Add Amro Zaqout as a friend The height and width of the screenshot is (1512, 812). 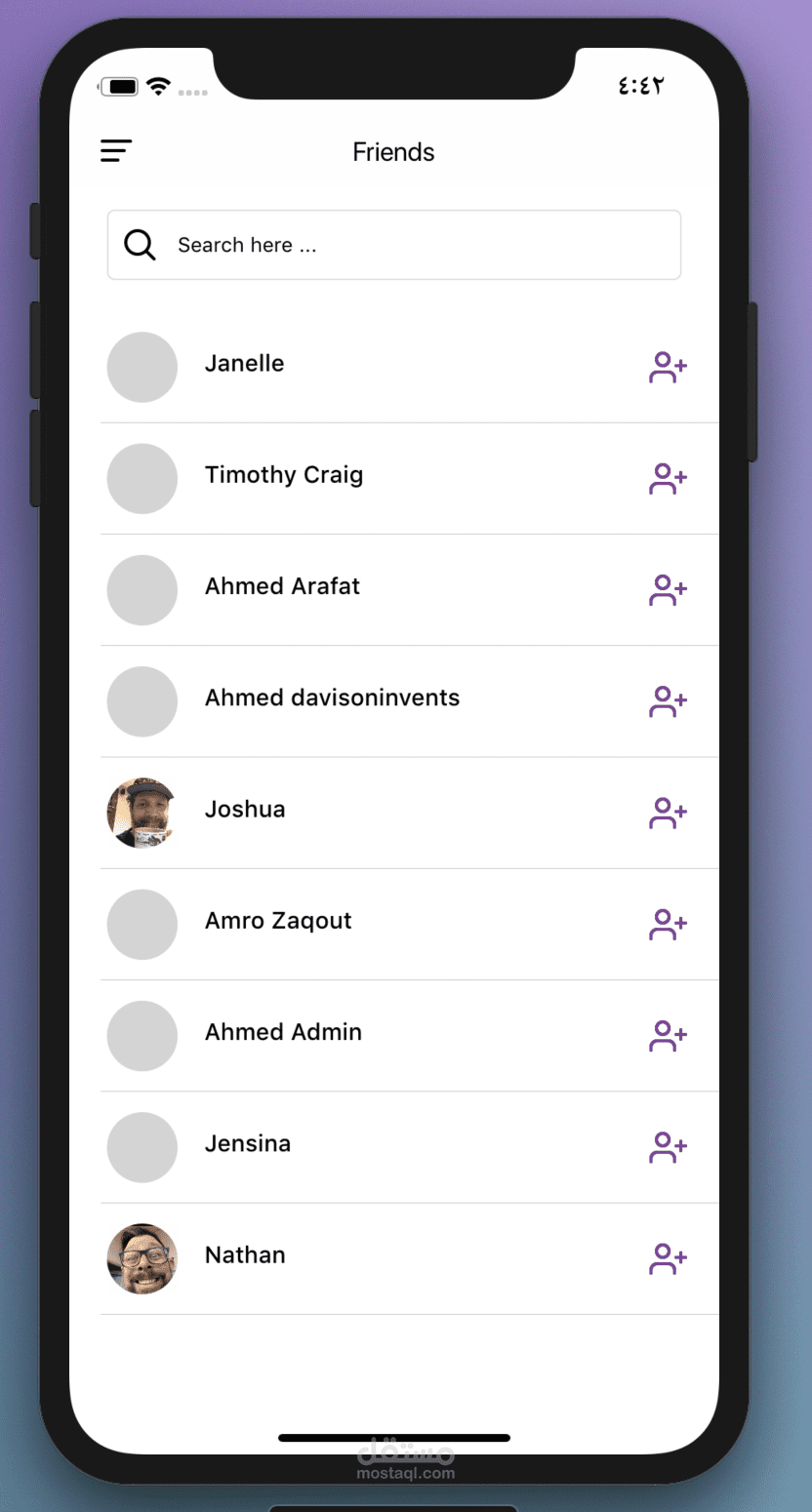(x=668, y=924)
